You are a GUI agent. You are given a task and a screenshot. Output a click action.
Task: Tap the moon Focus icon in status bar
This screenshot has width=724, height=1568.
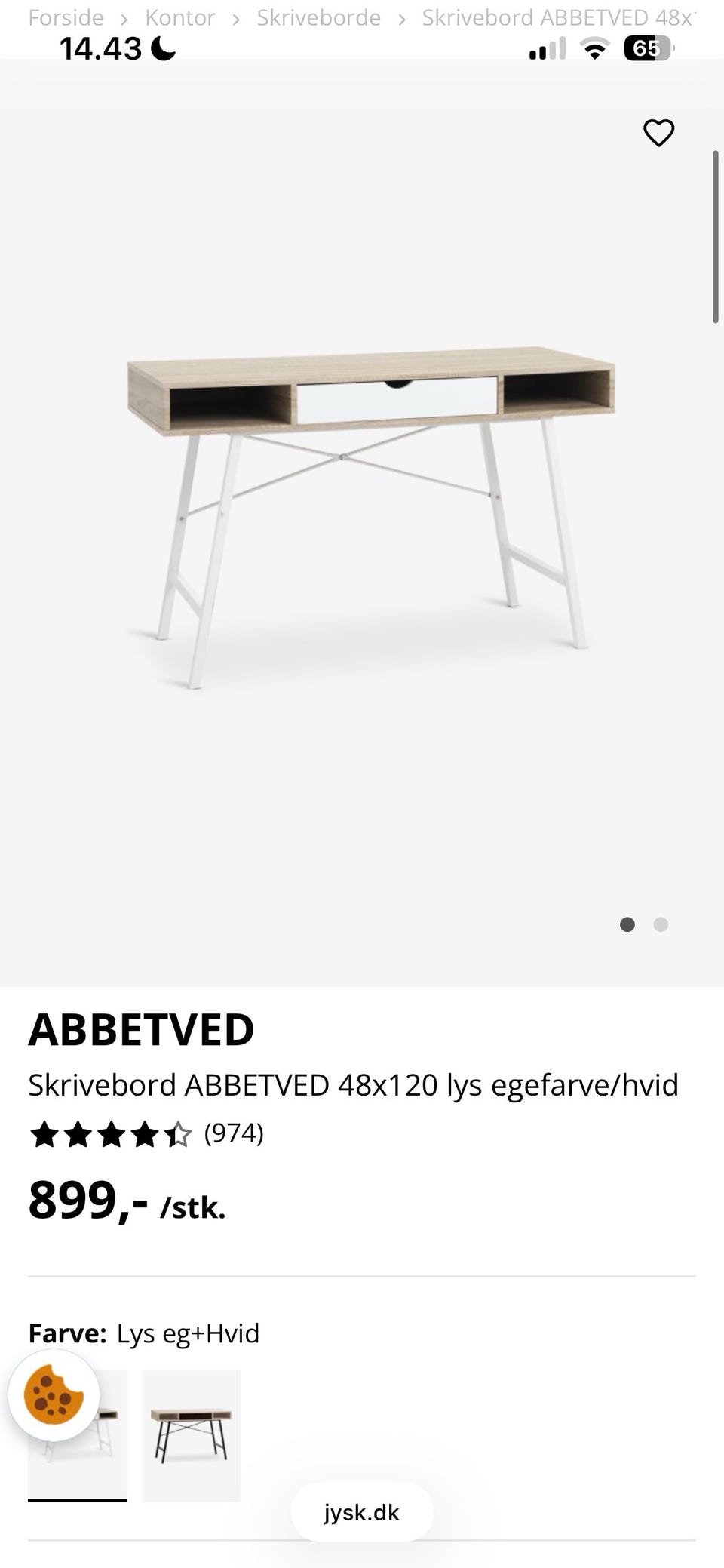163,50
